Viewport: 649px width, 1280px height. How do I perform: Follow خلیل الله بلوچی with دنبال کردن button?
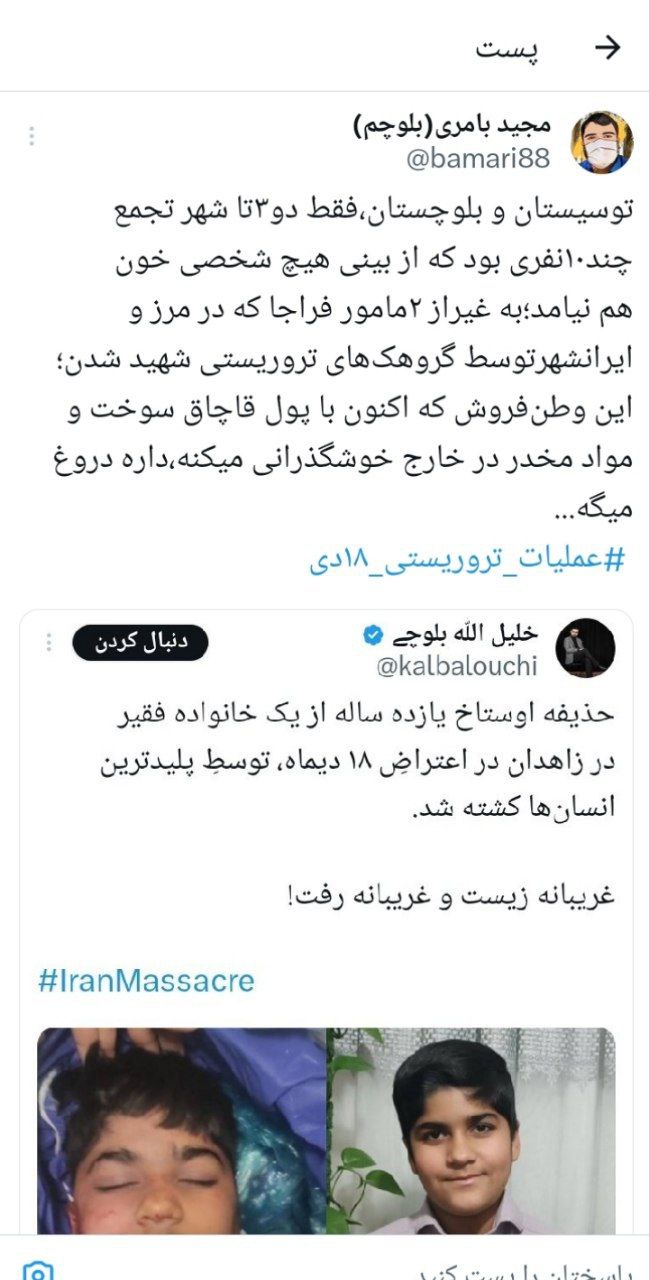139,642
